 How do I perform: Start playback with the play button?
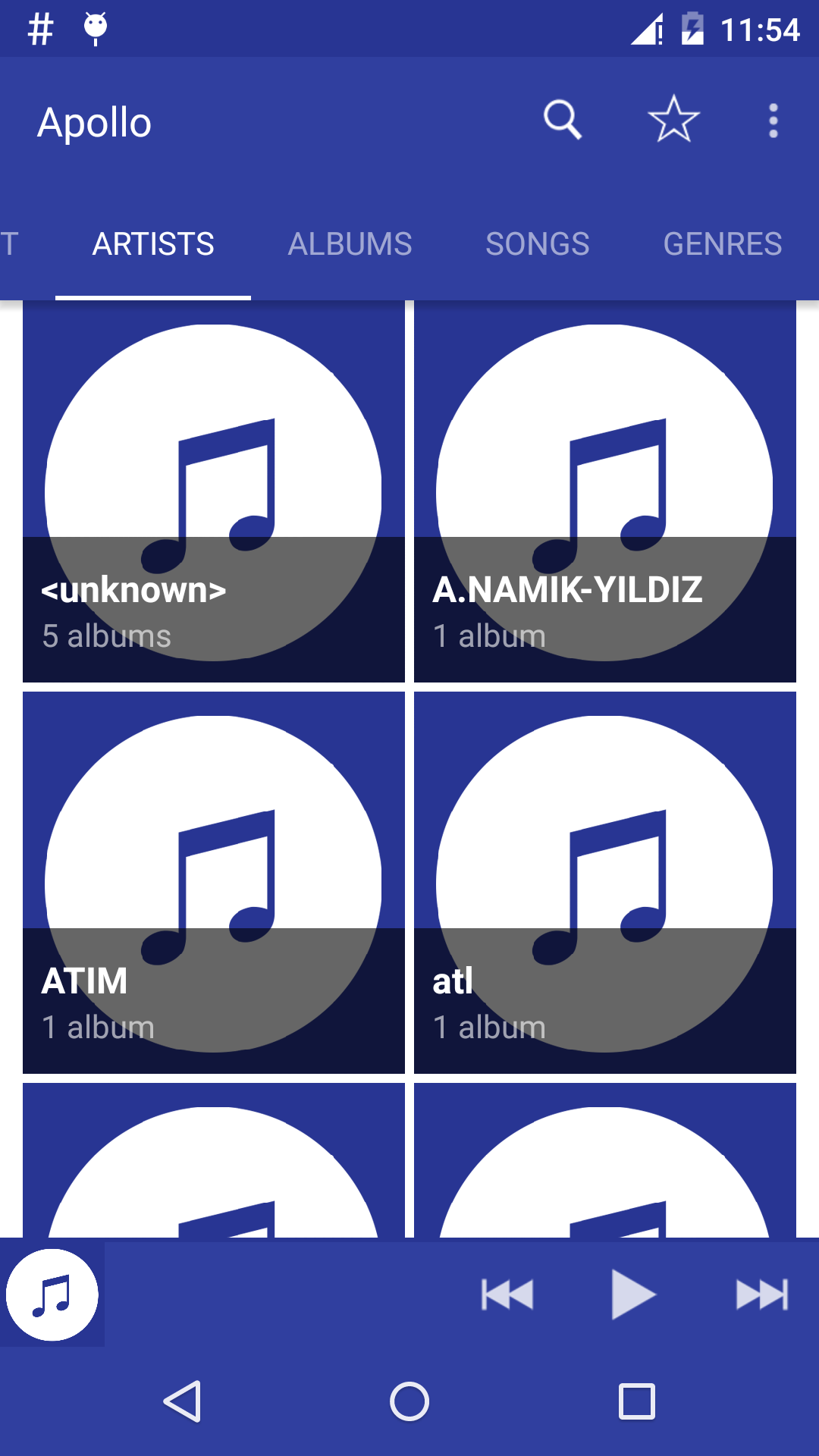633,1294
